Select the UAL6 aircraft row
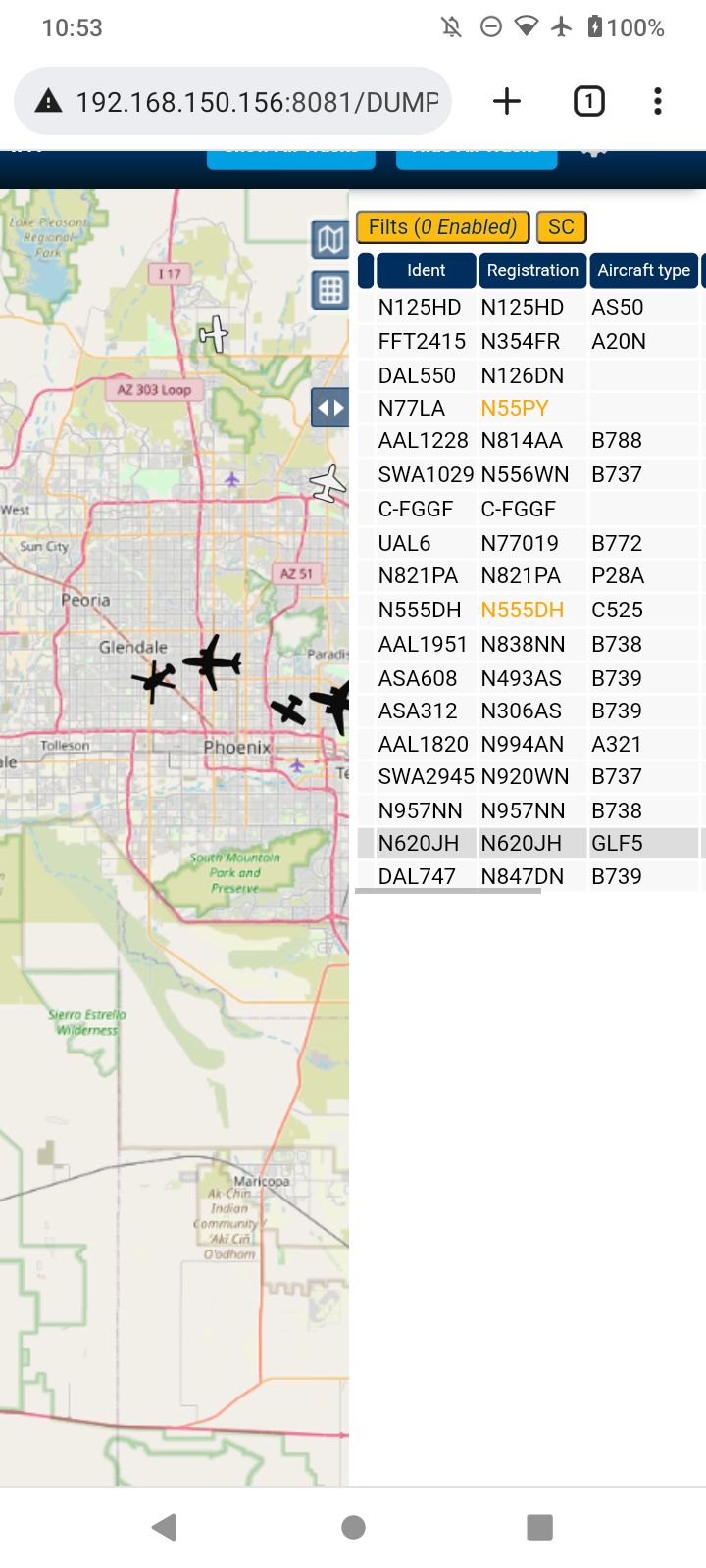This screenshot has width=706, height=1568. [x=529, y=543]
